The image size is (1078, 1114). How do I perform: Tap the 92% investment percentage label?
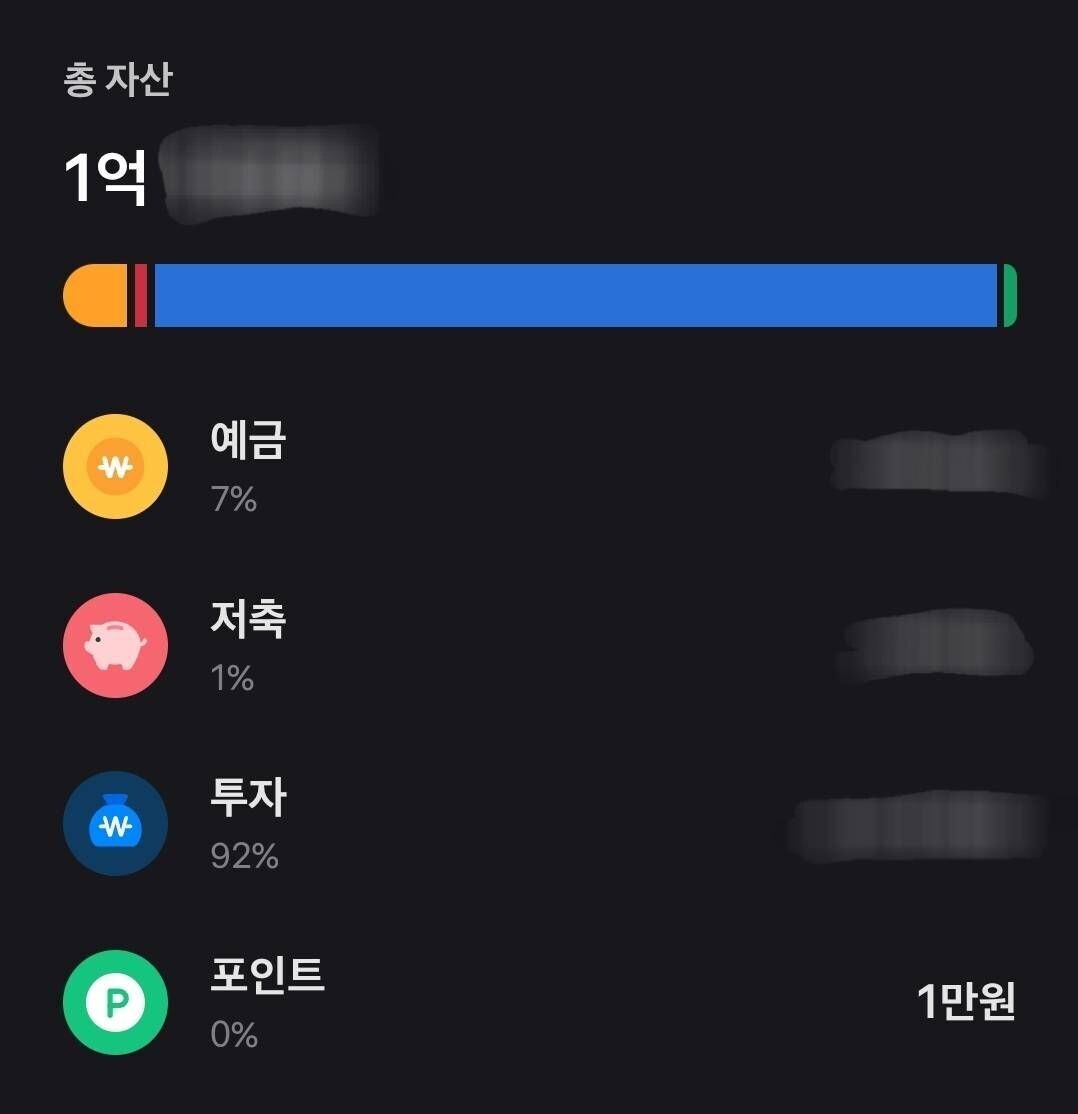245,855
